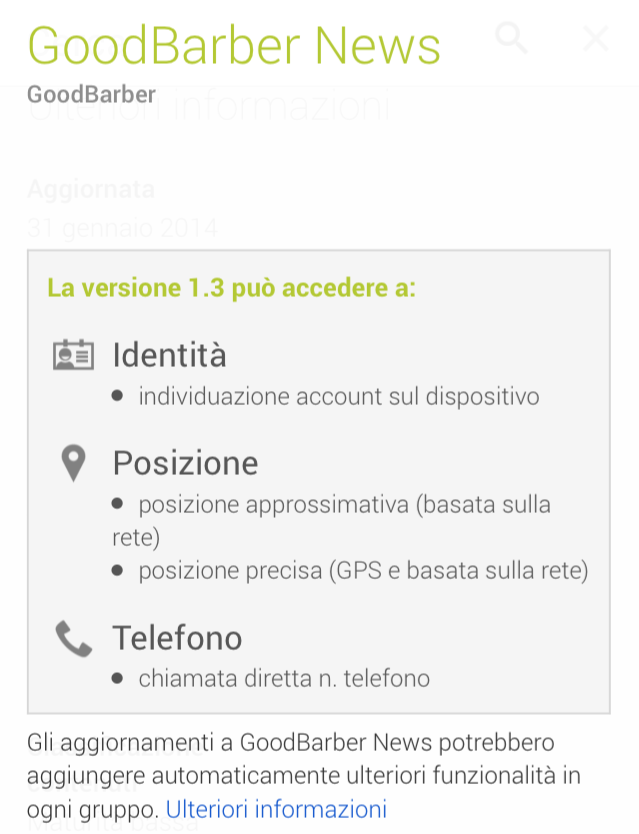Image resolution: width=639 pixels, height=834 pixels.
Task: Close the screen with the X icon
Action: point(595,39)
